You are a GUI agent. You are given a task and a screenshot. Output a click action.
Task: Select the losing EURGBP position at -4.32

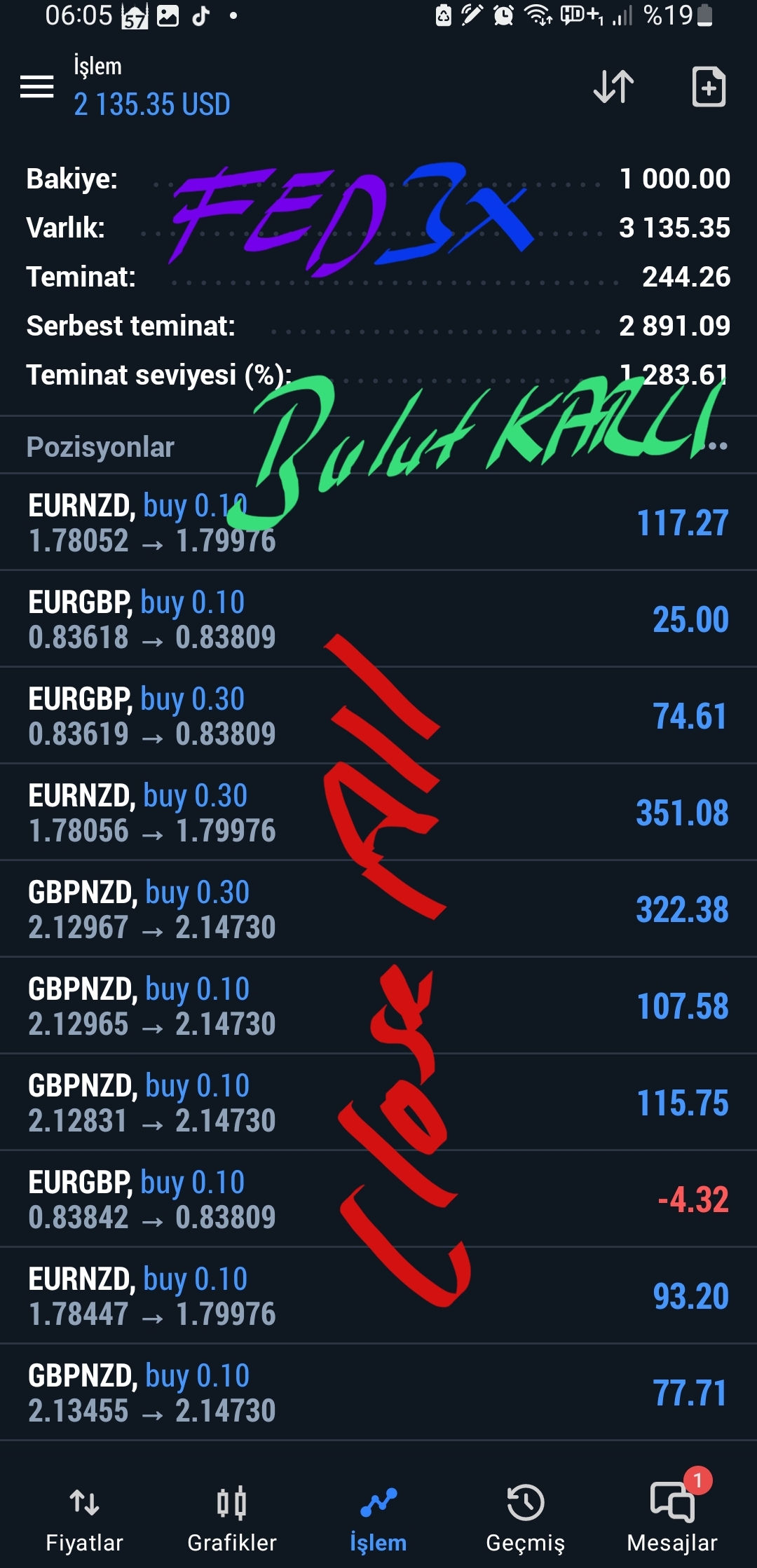pos(378,1199)
